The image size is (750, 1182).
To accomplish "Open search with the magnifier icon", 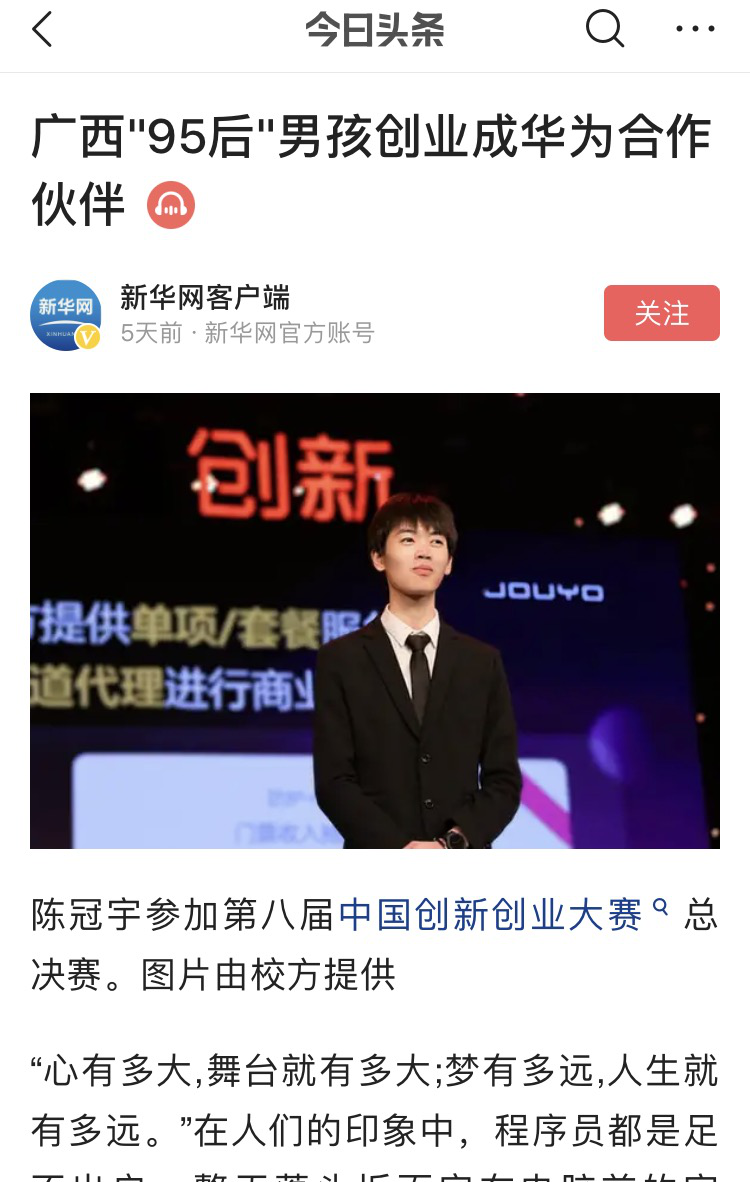I will tap(604, 29).
